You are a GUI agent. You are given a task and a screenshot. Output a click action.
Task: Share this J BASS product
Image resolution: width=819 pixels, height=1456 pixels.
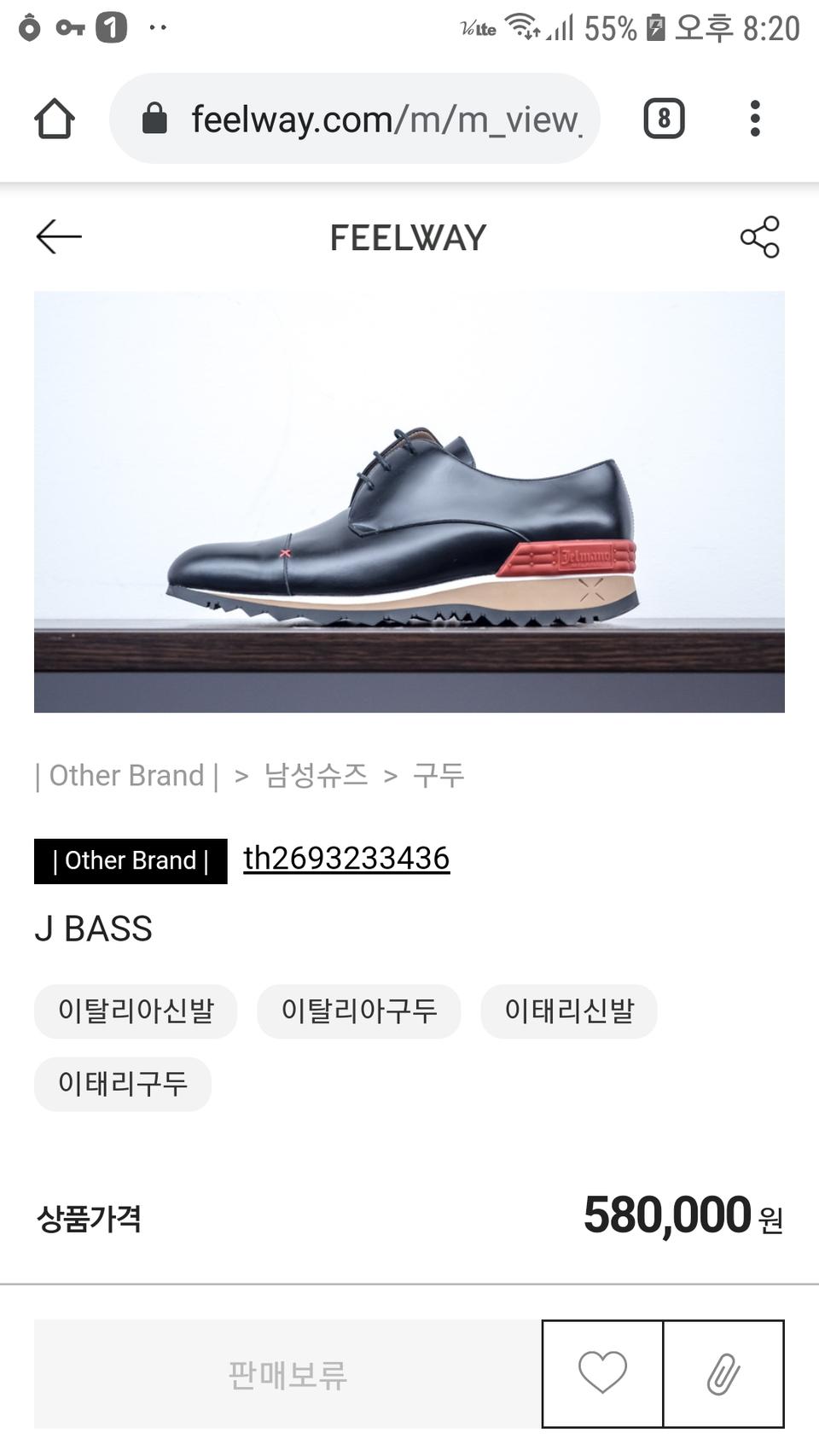759,236
